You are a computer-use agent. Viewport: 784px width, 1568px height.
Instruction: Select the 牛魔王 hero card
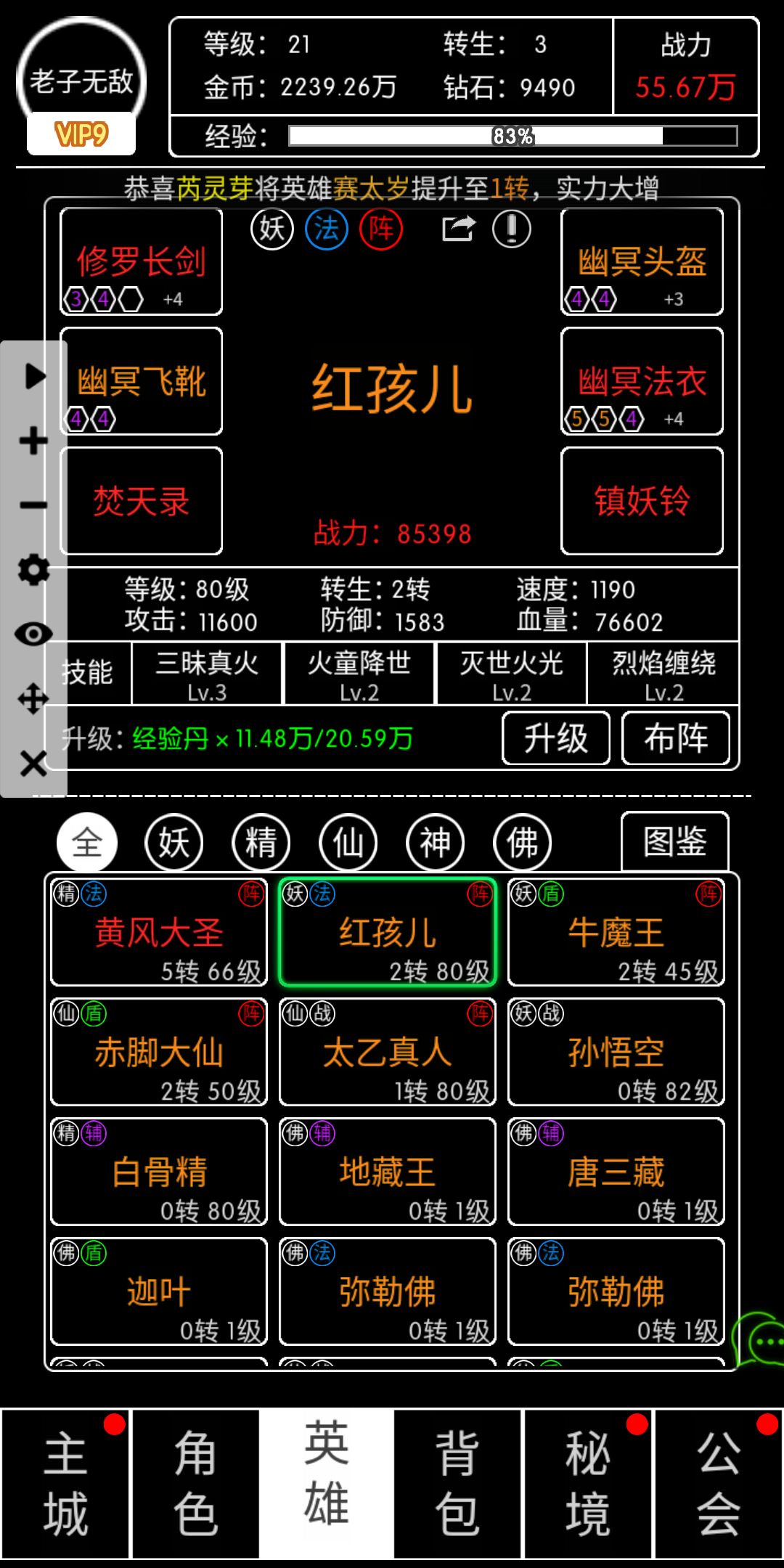[x=616, y=933]
